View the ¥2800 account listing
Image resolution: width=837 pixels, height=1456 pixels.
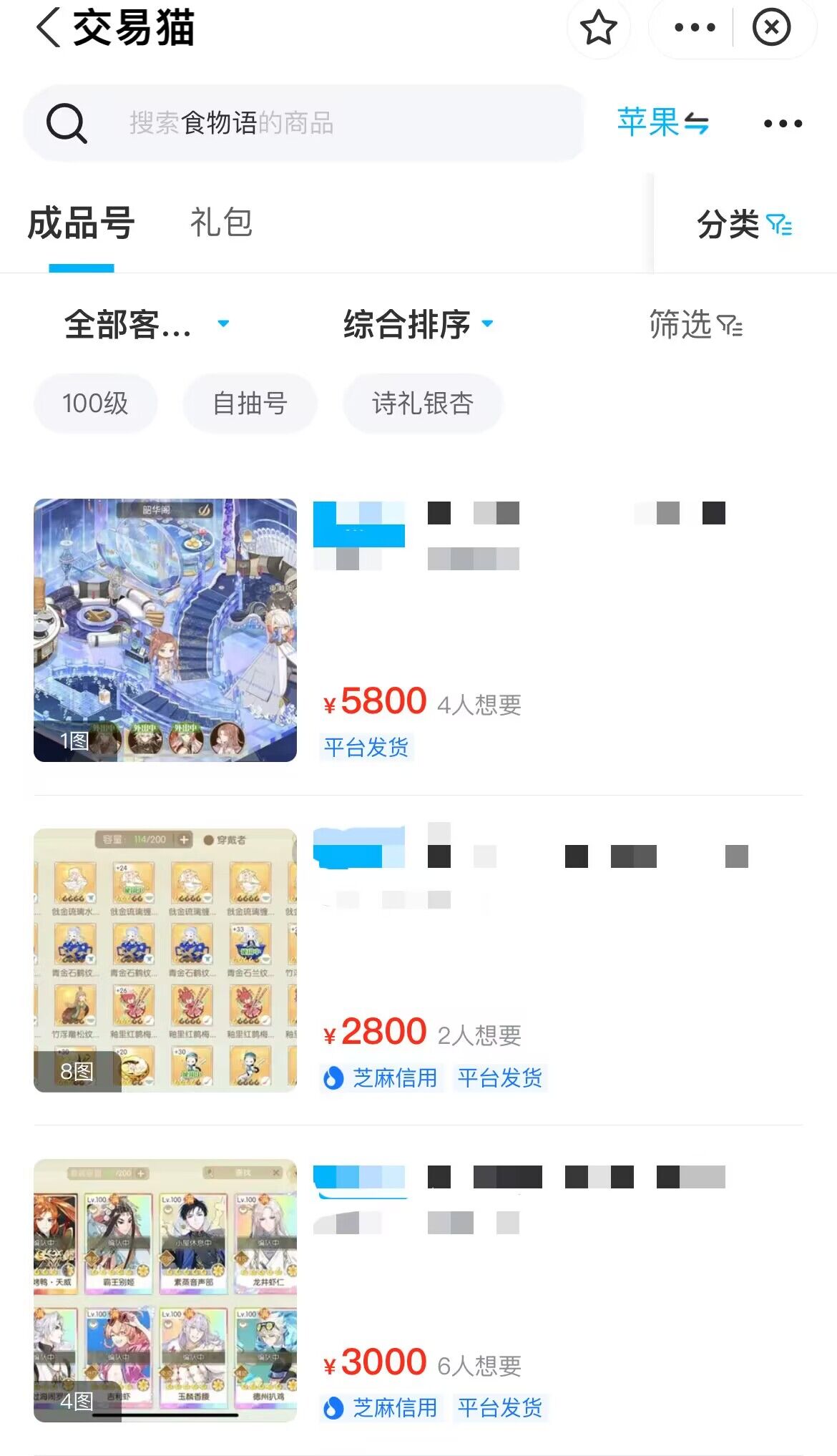(x=418, y=960)
